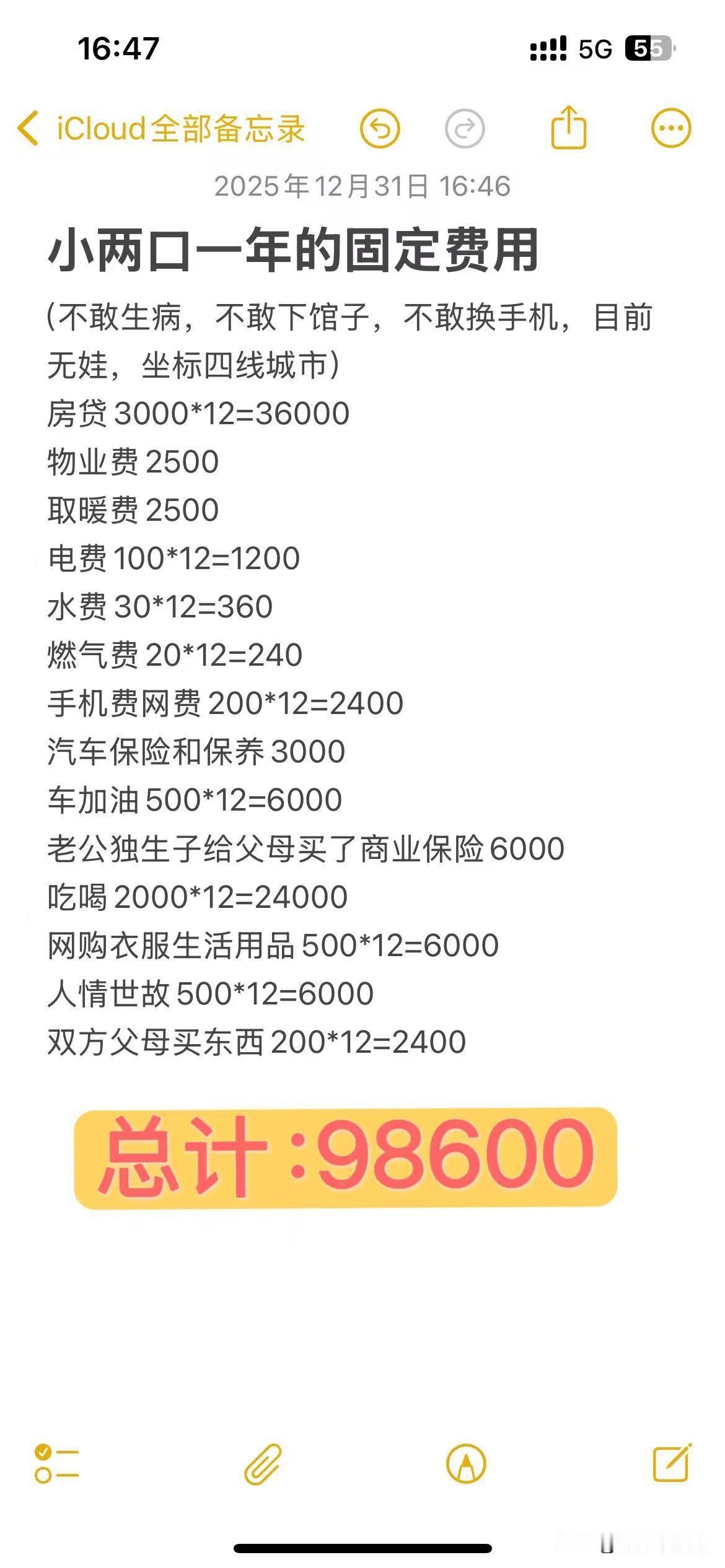Place cursor on the 吃喝 2000*12=24000 line
Image resolution: width=725 pixels, height=1568 pixels.
click(197, 895)
